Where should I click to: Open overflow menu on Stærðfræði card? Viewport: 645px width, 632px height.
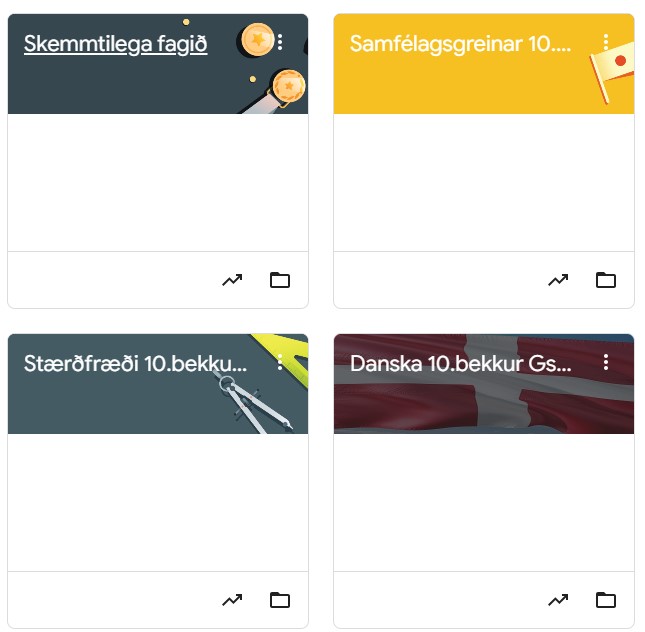point(280,362)
